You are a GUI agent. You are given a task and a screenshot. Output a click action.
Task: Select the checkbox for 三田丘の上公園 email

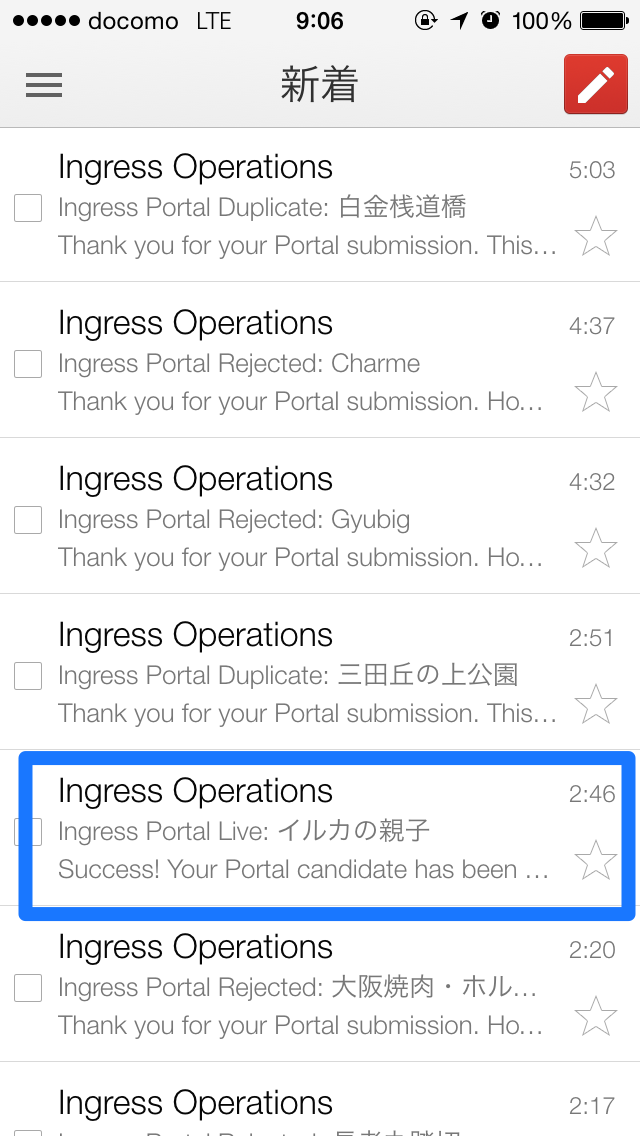click(x=28, y=676)
